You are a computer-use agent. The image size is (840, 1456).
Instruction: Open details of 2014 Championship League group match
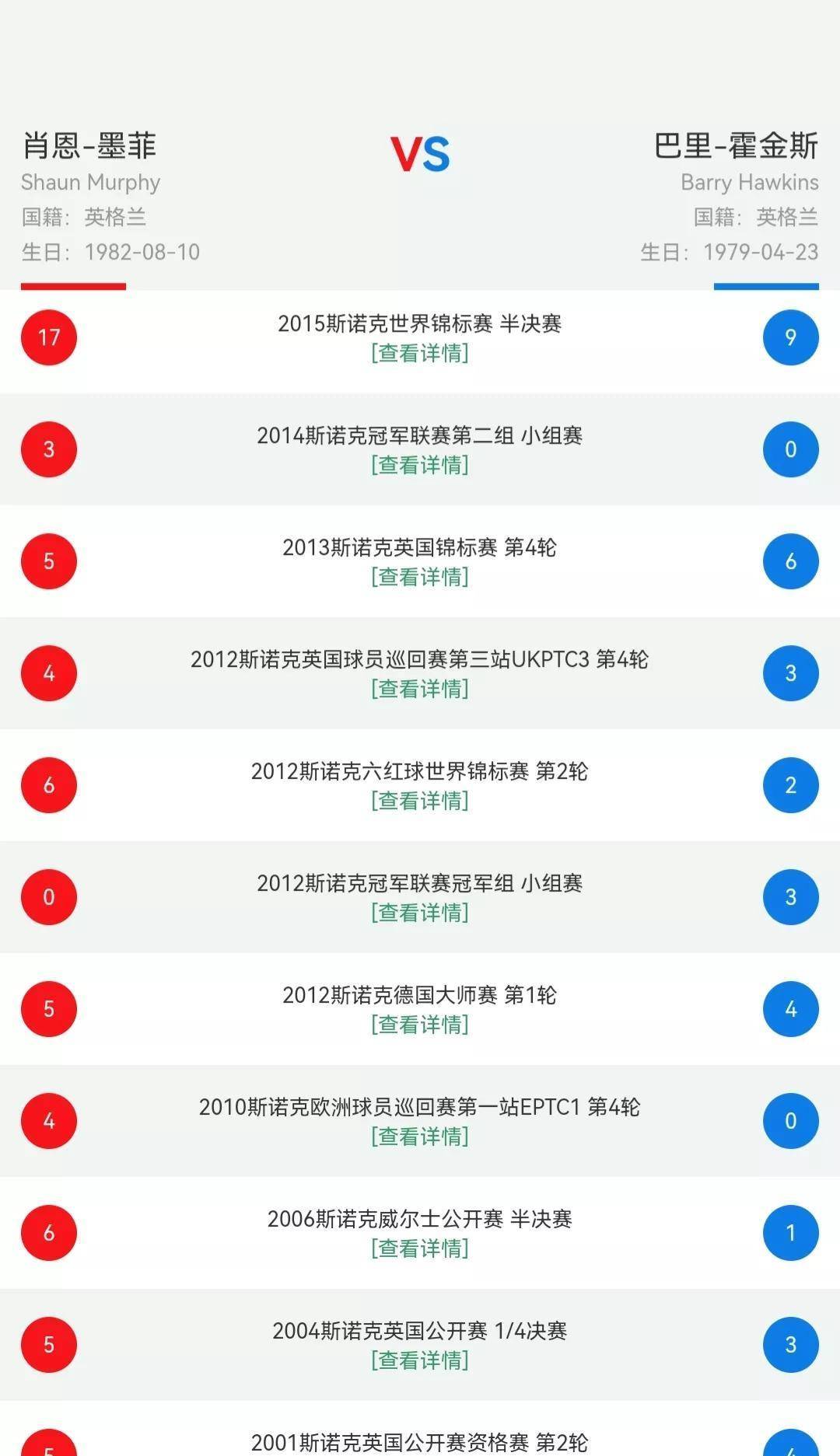tap(420, 466)
